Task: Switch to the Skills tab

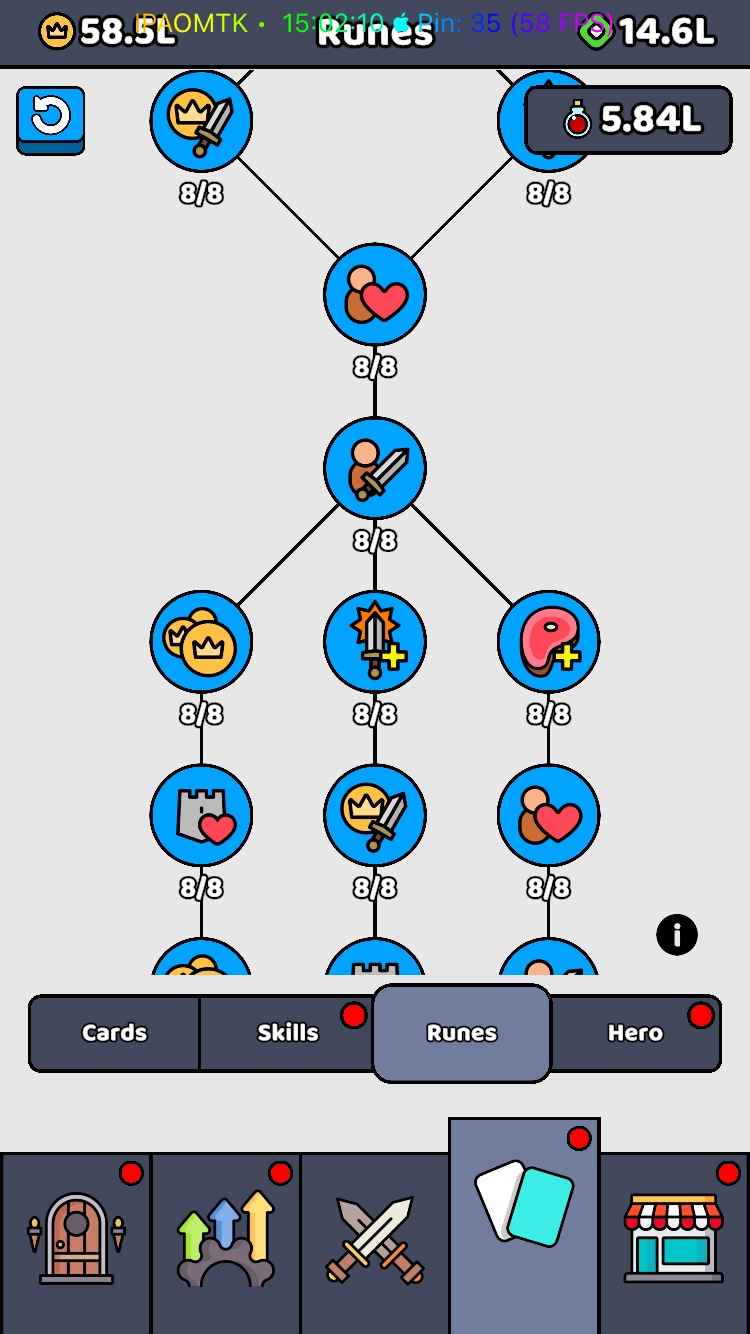Action: pos(287,1033)
